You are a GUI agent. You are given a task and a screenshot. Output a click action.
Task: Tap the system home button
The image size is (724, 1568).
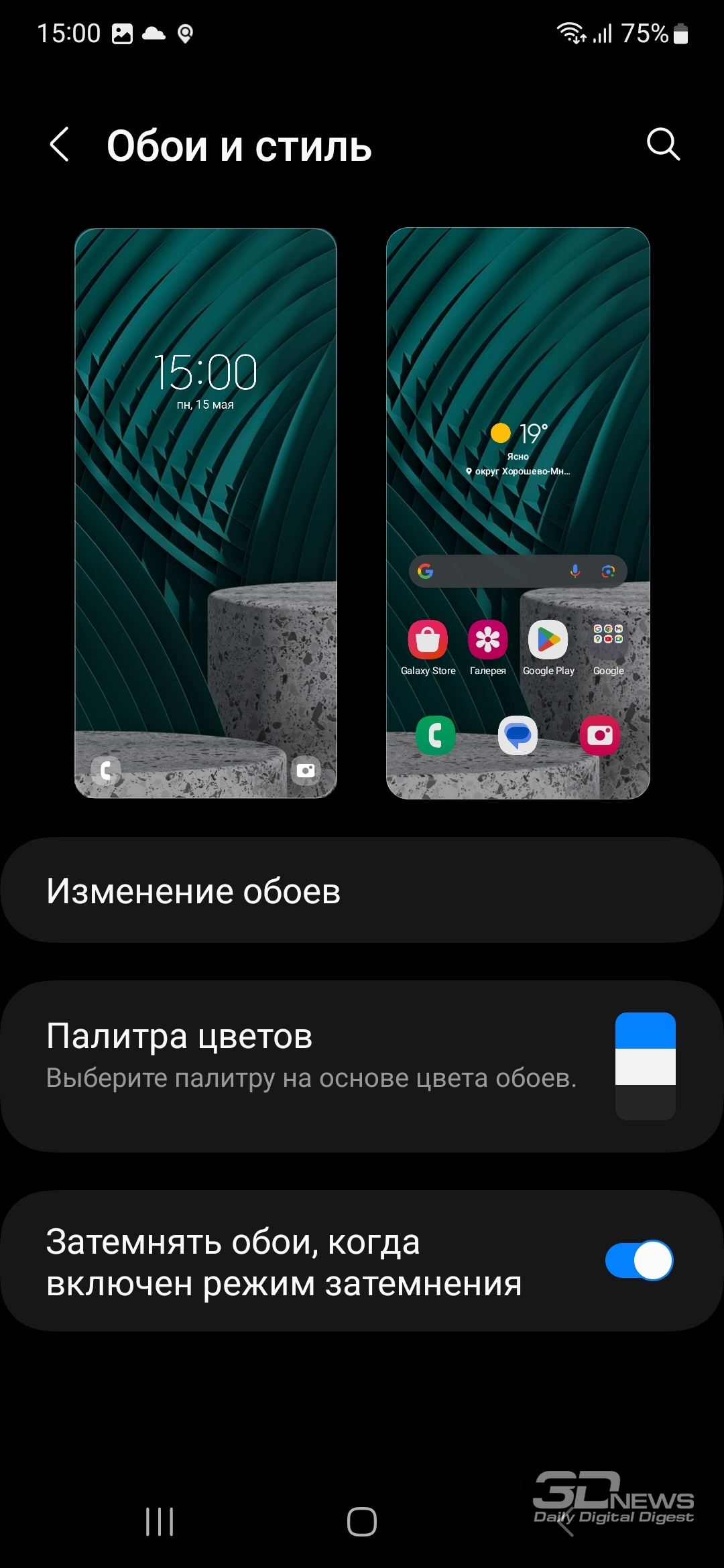362,1521
